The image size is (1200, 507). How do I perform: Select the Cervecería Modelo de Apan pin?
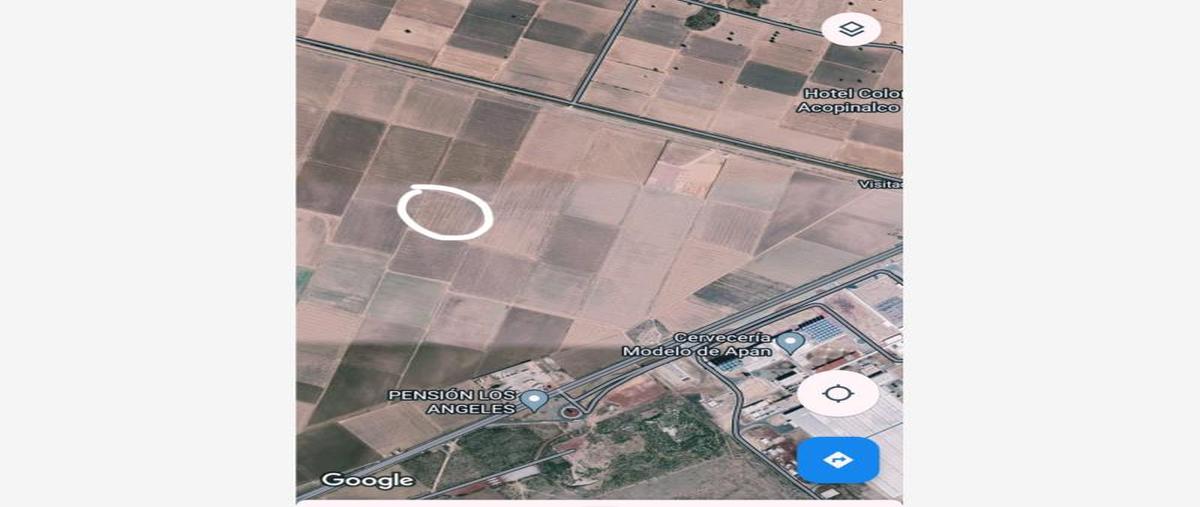point(790,343)
